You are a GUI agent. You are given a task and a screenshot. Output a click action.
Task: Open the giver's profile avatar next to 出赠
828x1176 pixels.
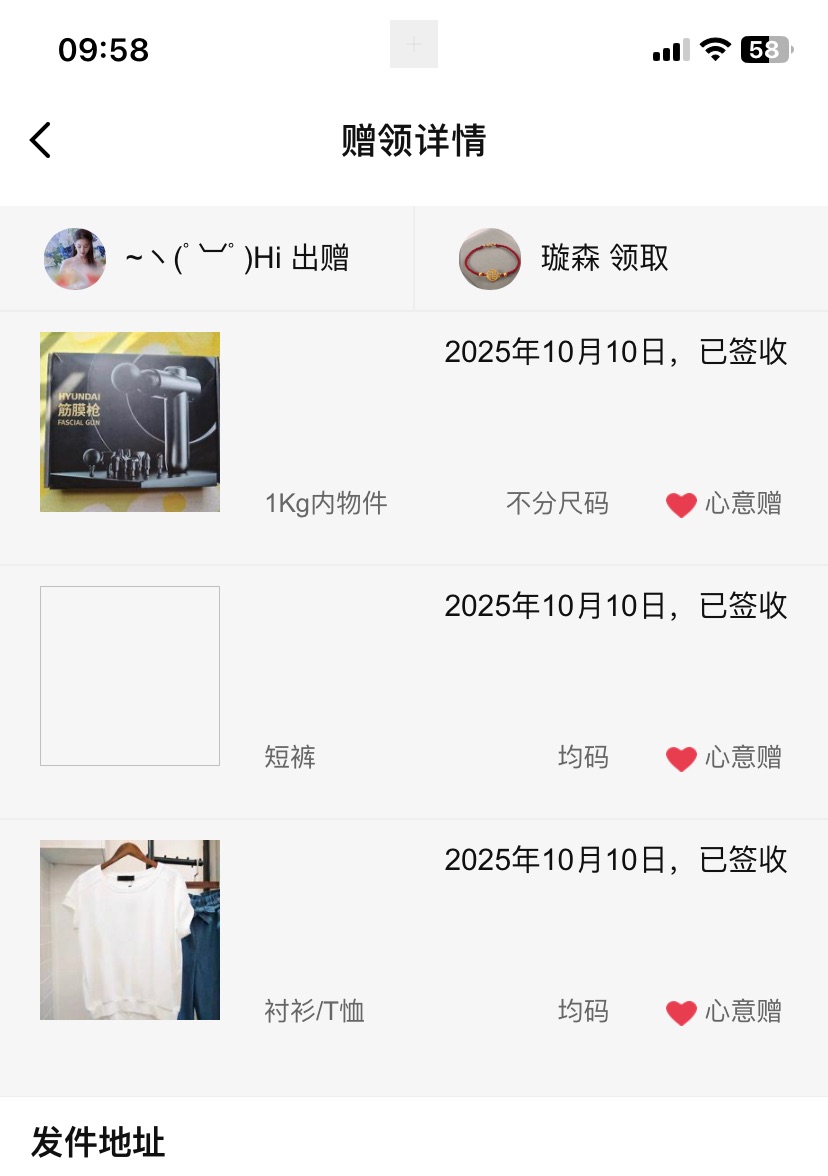point(75,259)
